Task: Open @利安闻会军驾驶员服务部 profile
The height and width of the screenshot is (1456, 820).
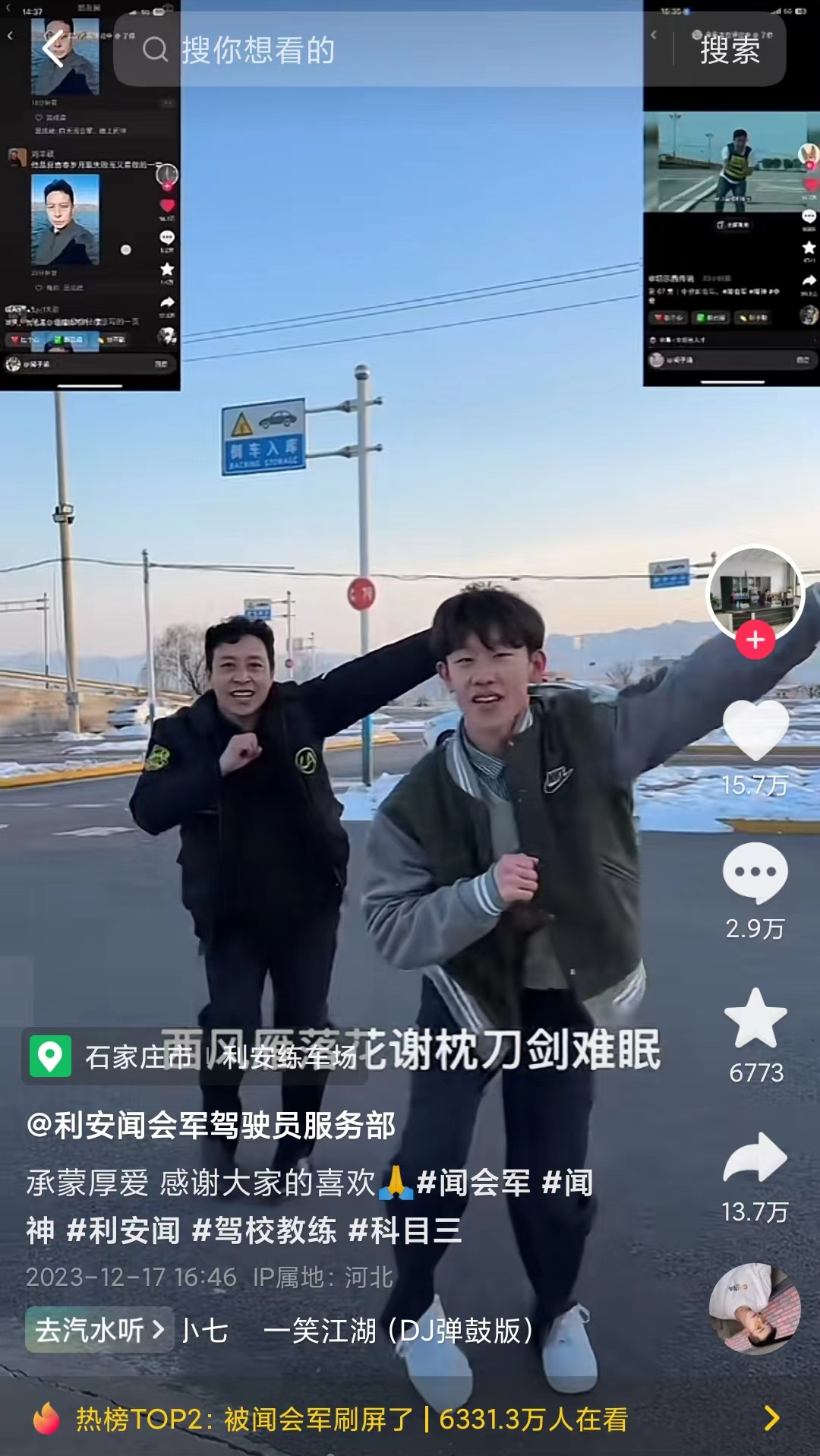Action: coord(211,1126)
